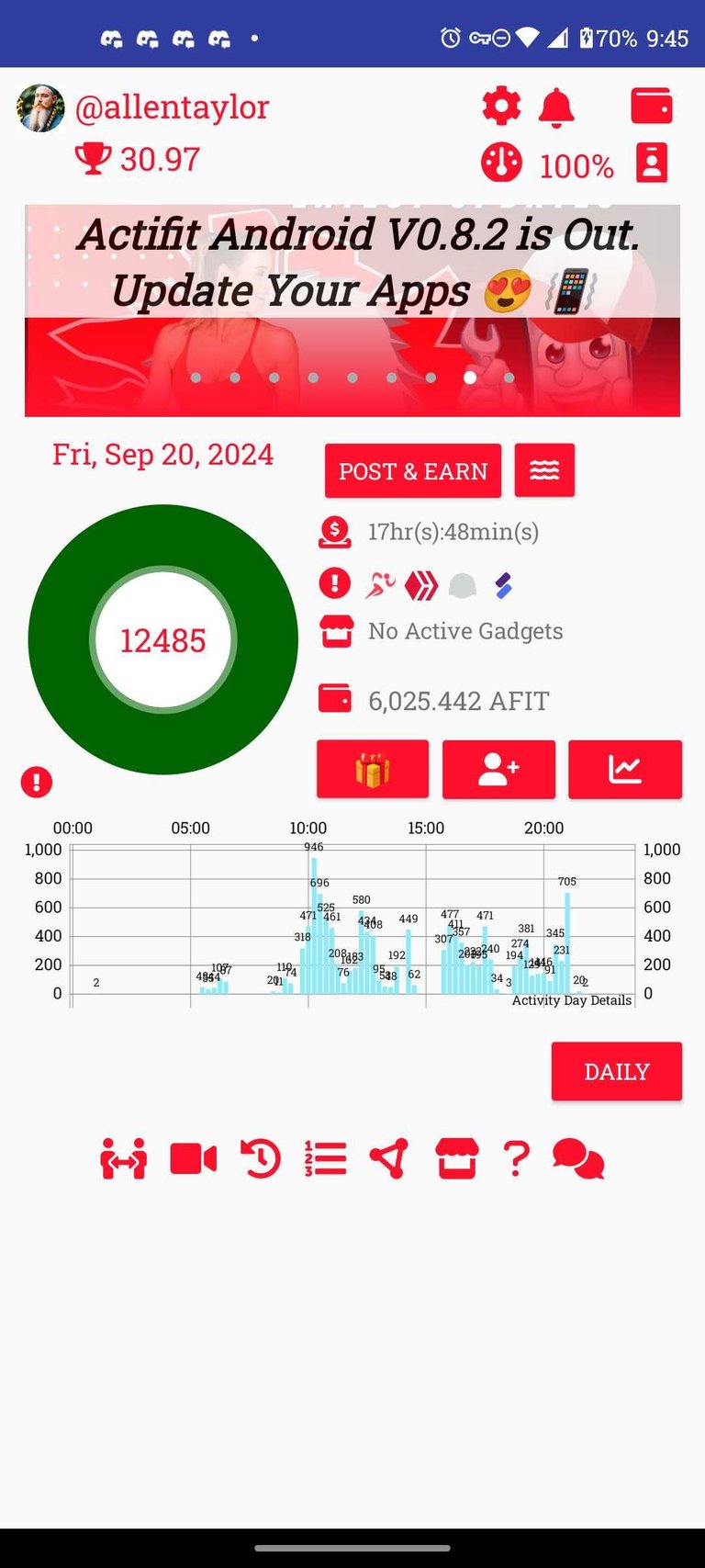
Task: Open the notifications bell
Action: (556, 107)
